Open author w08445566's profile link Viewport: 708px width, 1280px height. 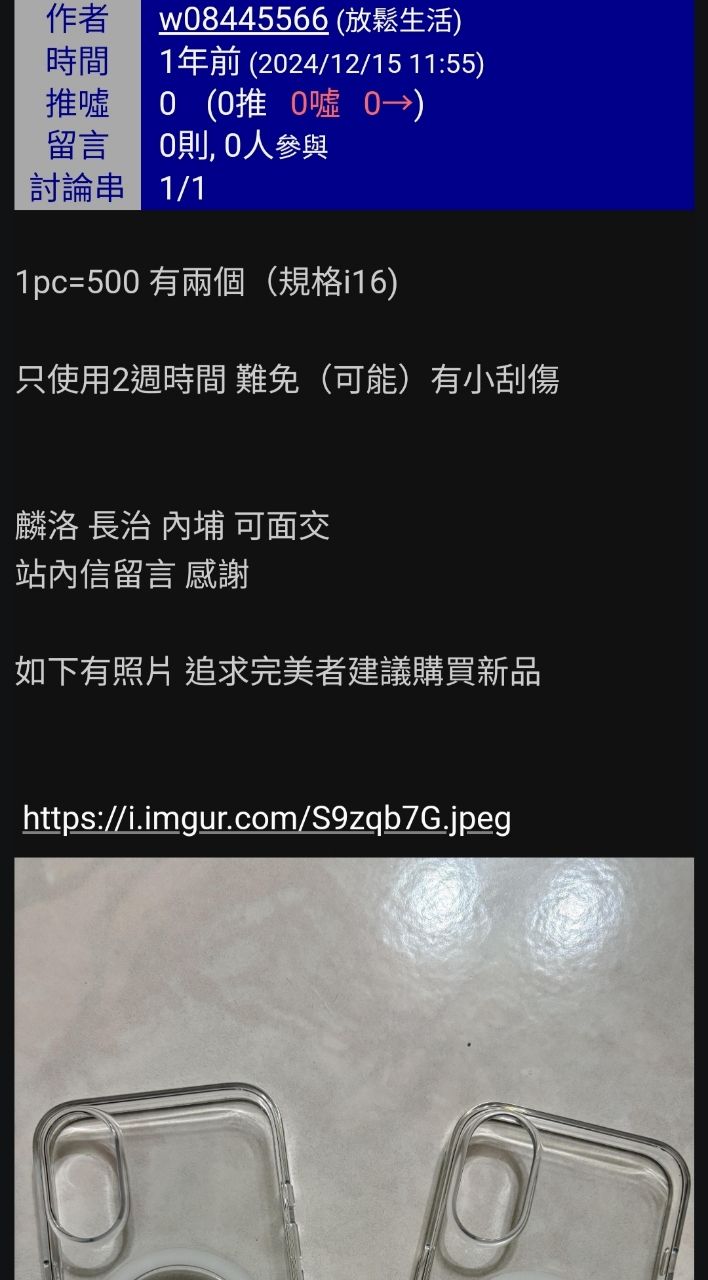pos(243,19)
